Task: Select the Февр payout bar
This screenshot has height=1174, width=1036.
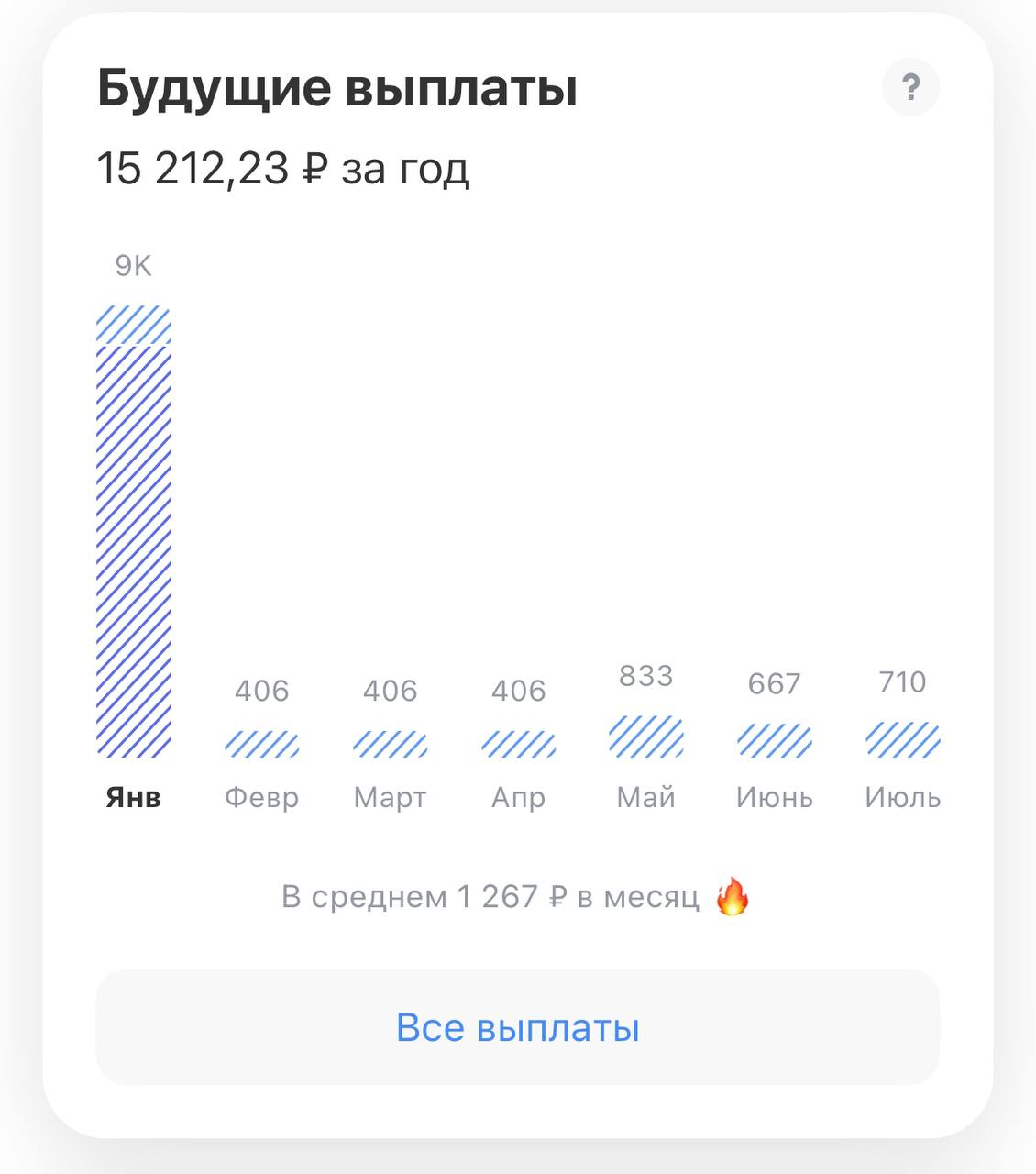Action: tap(262, 744)
